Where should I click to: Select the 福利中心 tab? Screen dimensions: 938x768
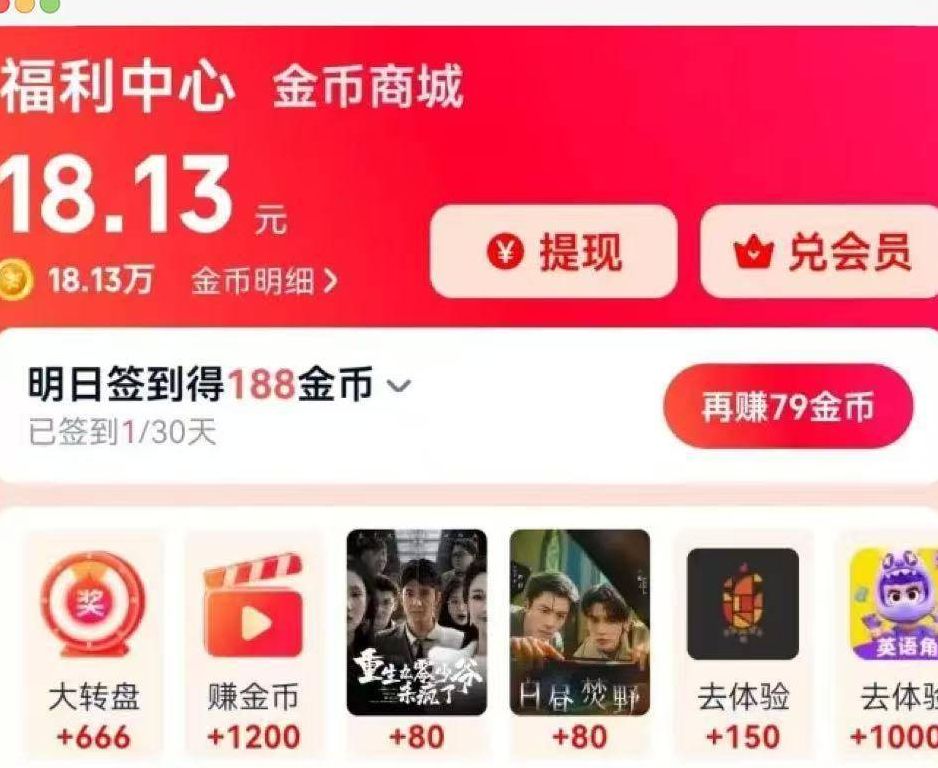[115, 87]
